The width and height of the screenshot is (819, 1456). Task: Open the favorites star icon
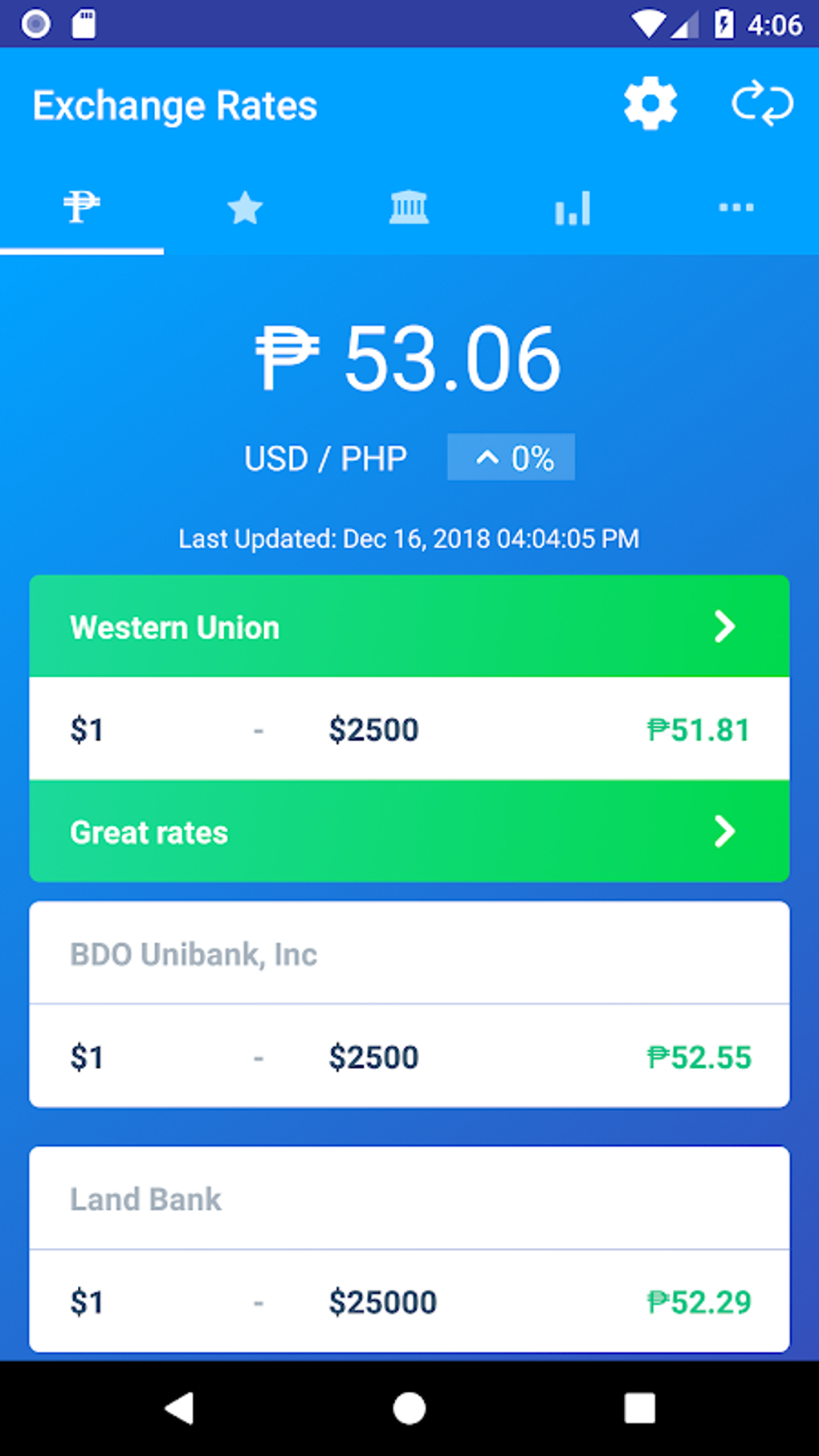pos(245,207)
